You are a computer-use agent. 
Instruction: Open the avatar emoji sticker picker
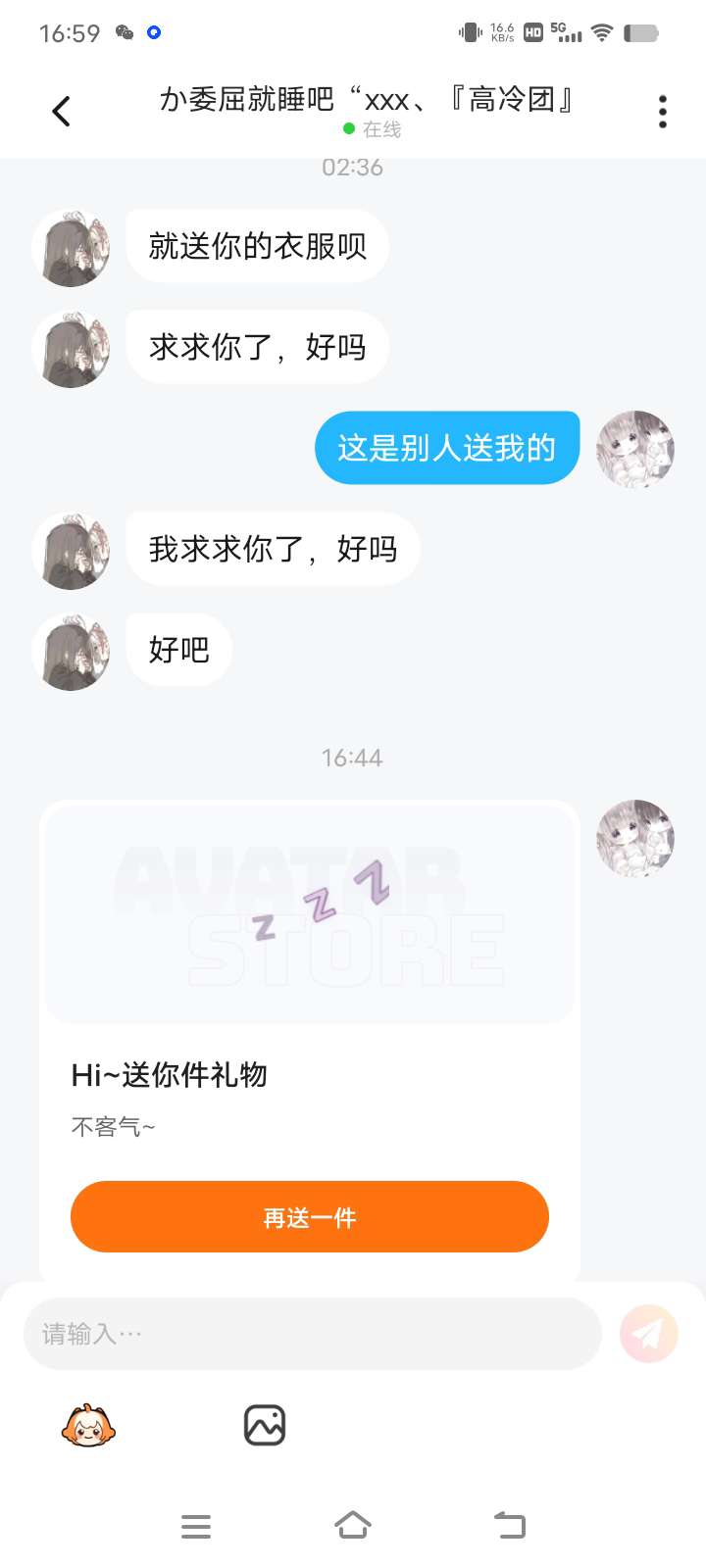pos(88,1426)
